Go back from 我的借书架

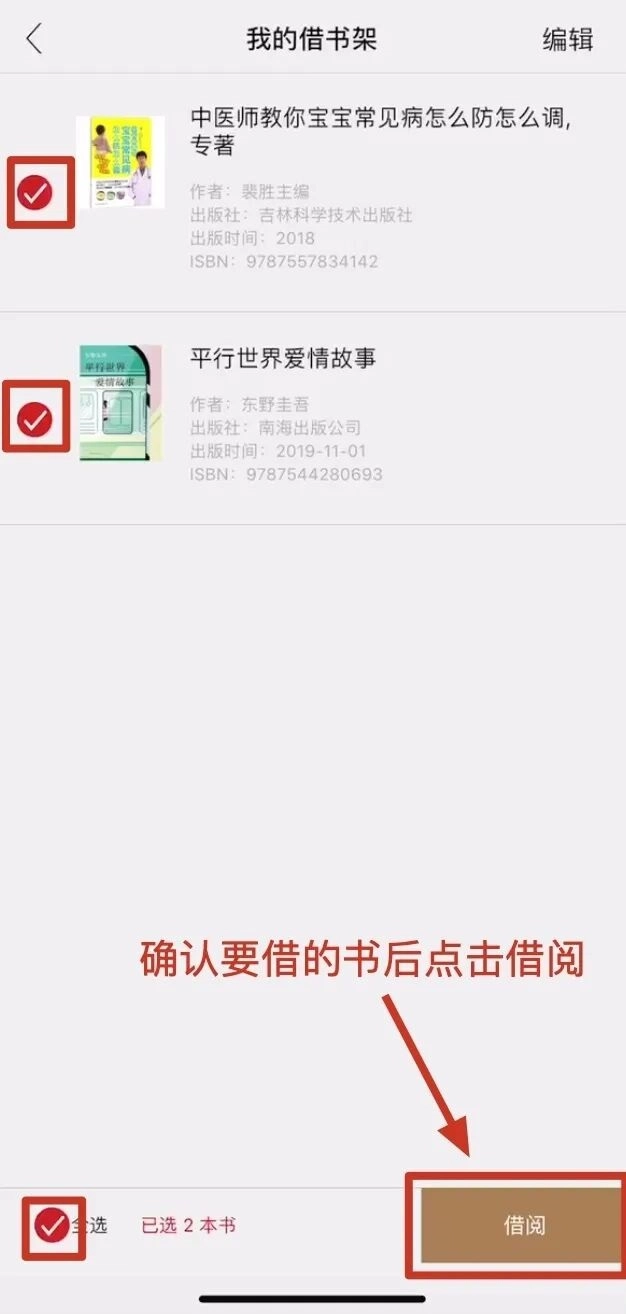pyautogui.click(x=35, y=40)
